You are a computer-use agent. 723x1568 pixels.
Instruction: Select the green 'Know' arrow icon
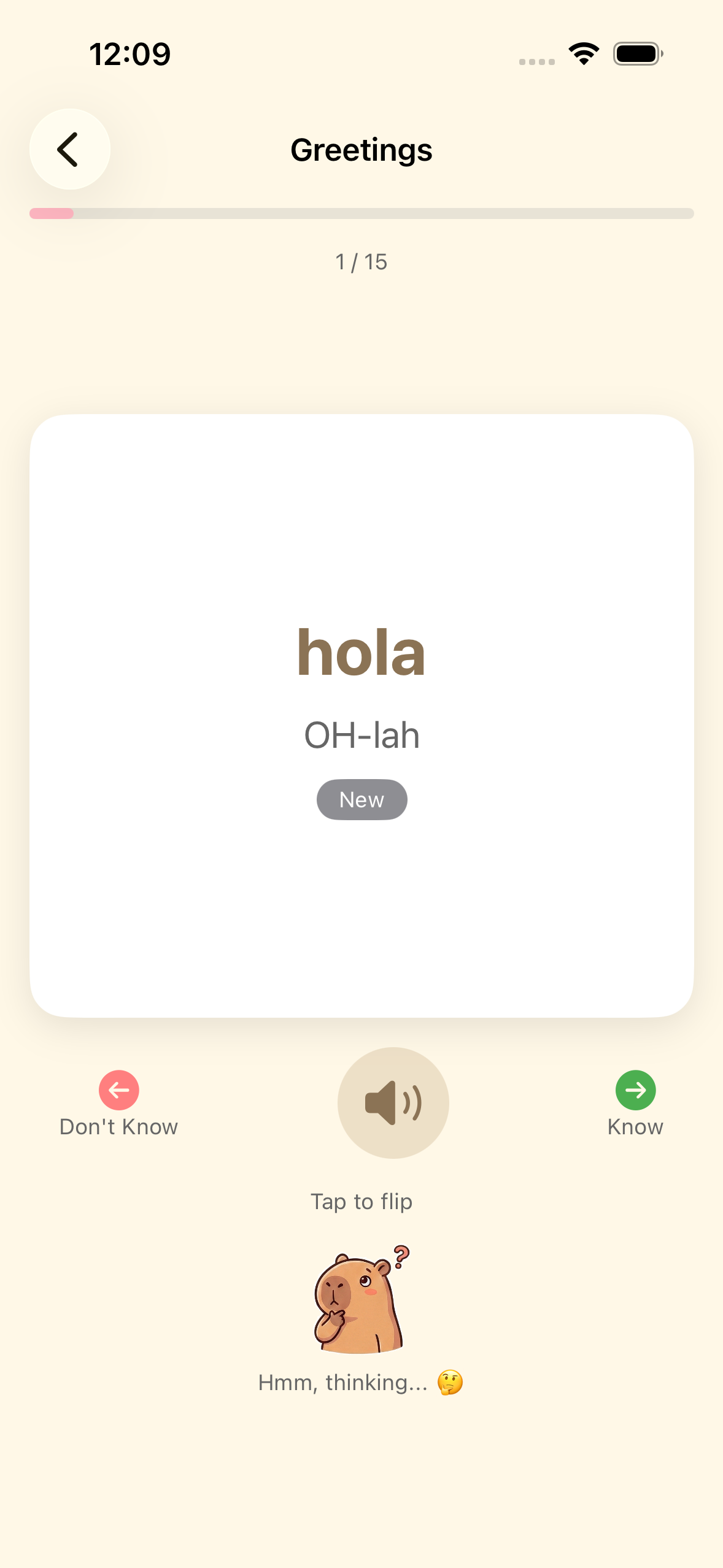[636, 1091]
